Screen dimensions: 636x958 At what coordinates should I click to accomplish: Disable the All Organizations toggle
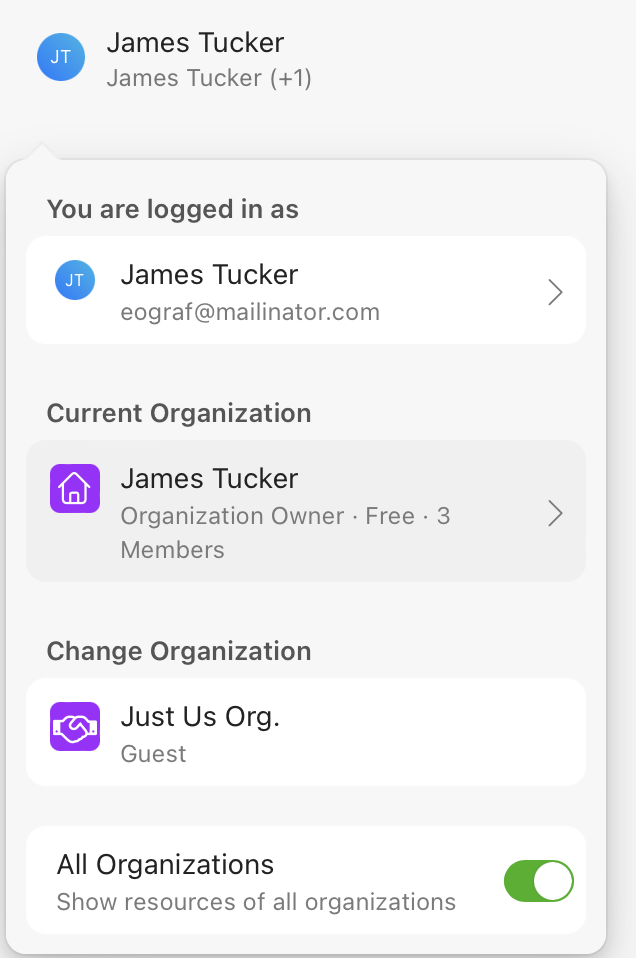coord(538,881)
